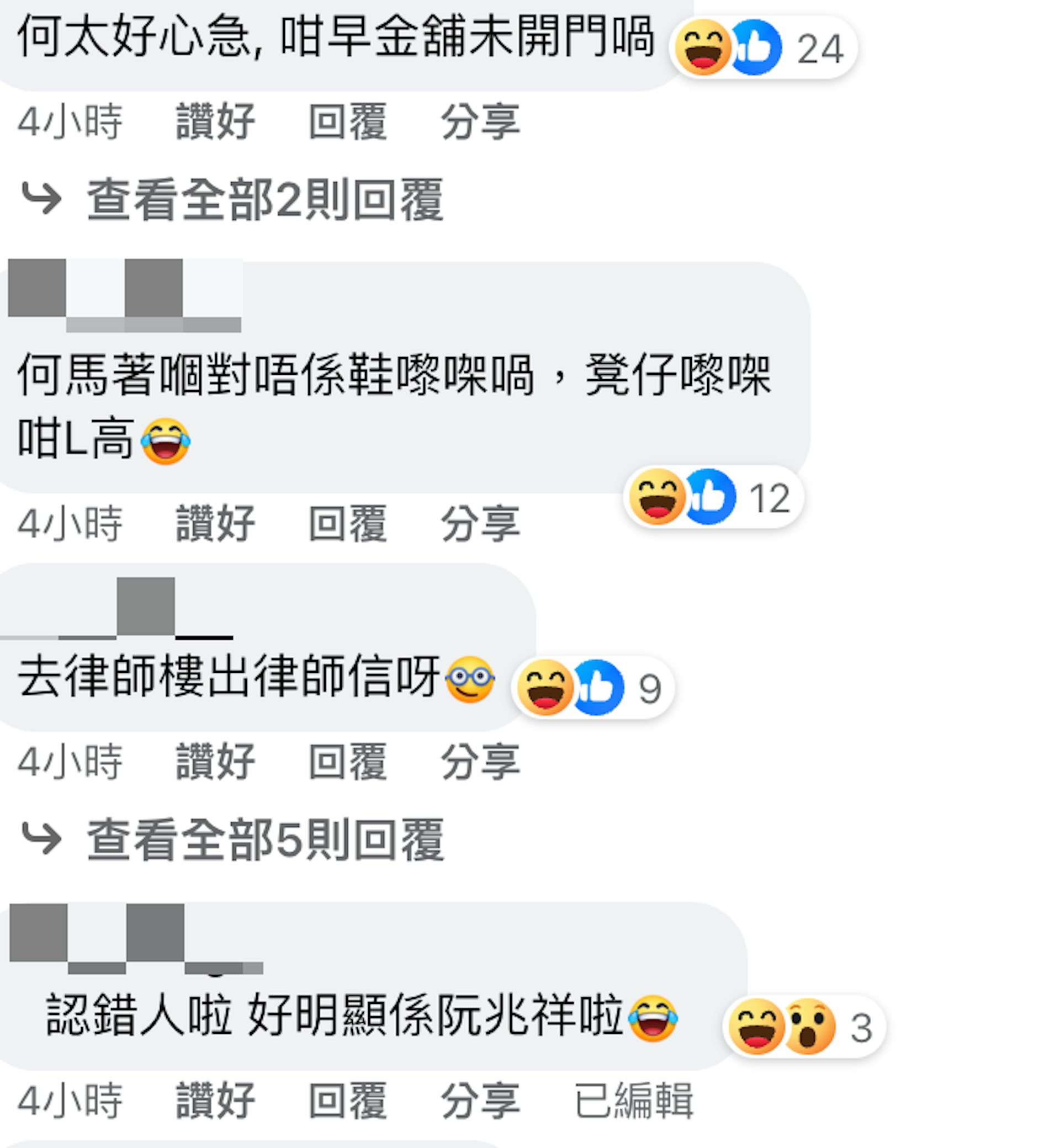Like the comment 認錯人啦
The height and width of the screenshot is (1148, 1060).
click(x=215, y=1101)
